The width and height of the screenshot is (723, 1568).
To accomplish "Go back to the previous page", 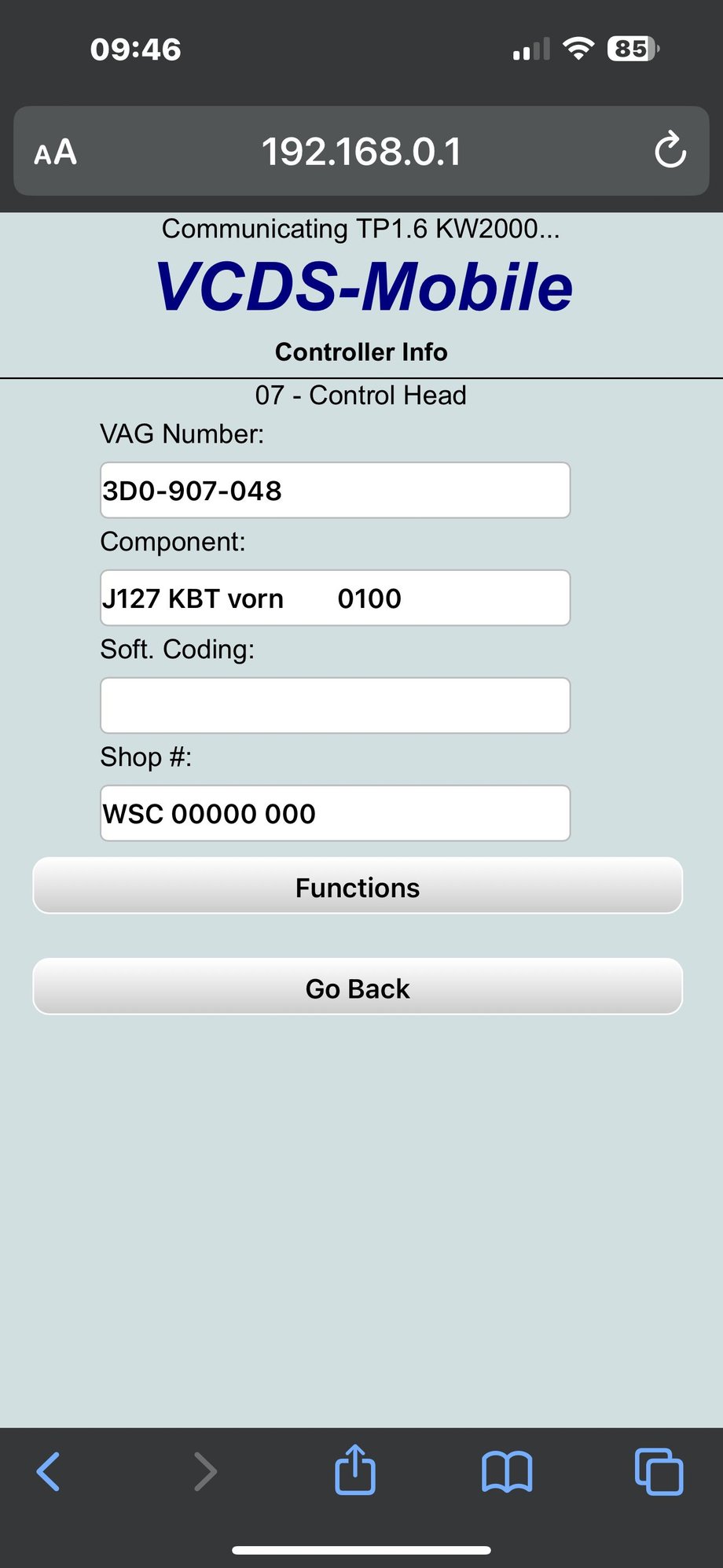I will tap(49, 1471).
